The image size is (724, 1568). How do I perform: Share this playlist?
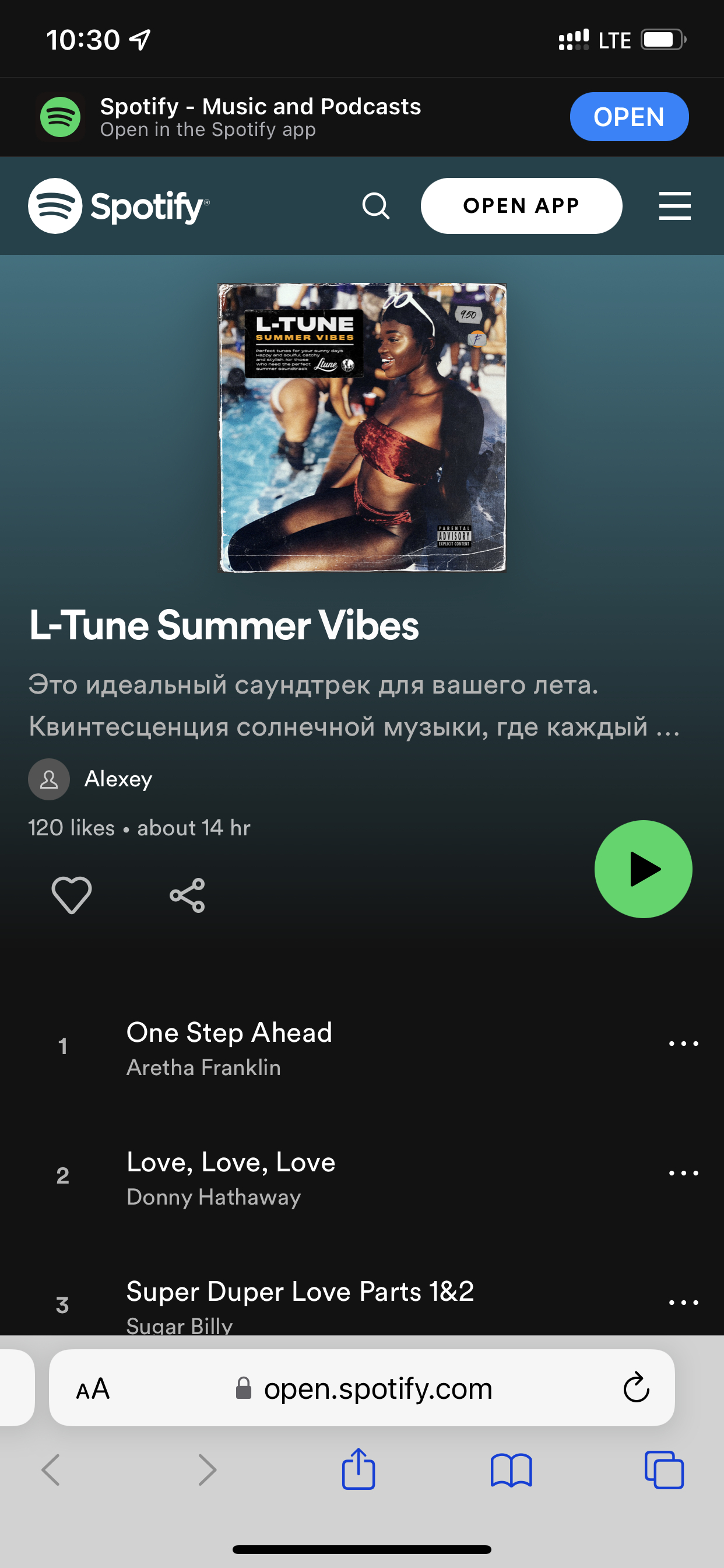pos(187,895)
